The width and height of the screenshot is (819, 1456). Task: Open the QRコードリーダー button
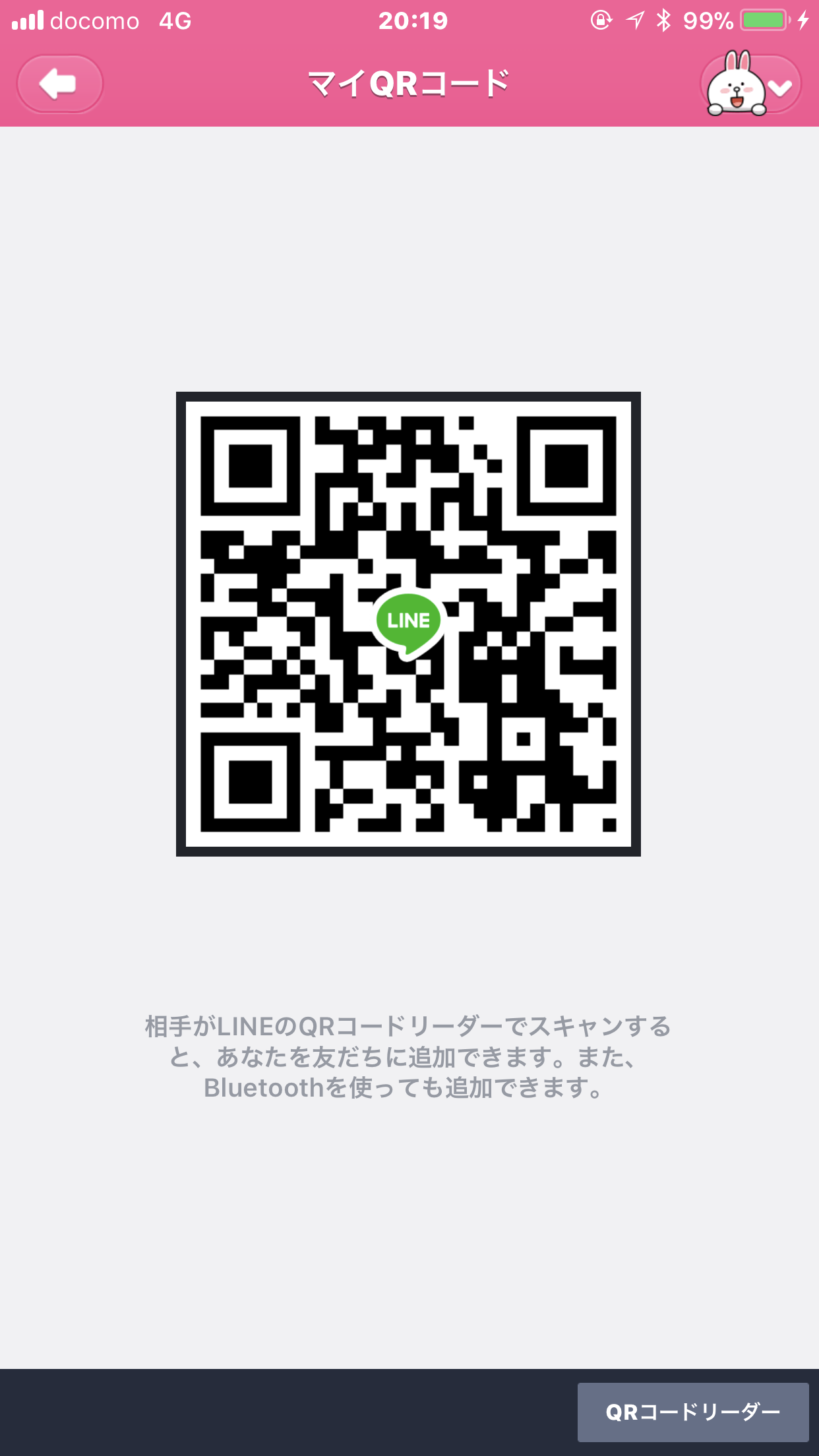pyautogui.click(x=692, y=1412)
